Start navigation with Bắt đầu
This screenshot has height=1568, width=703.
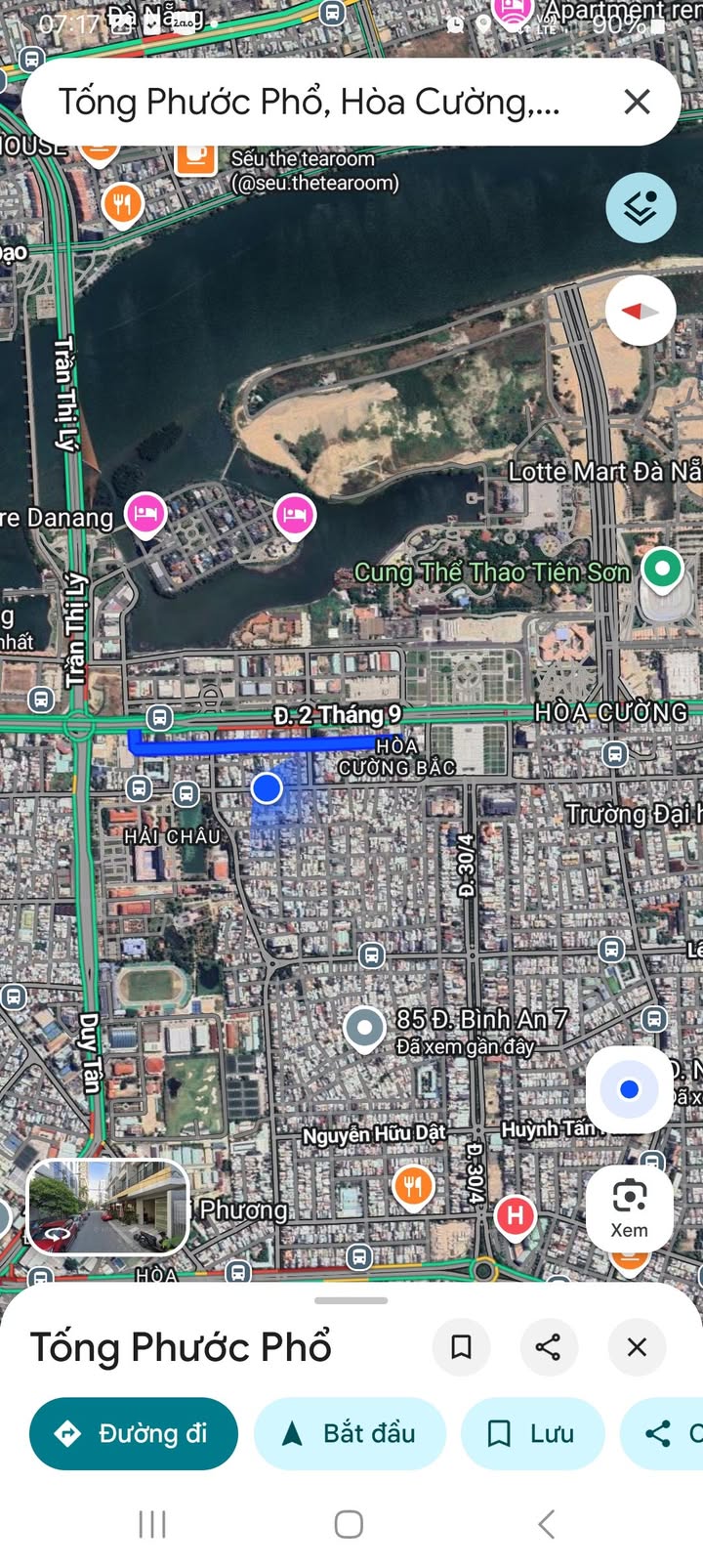(x=350, y=1433)
